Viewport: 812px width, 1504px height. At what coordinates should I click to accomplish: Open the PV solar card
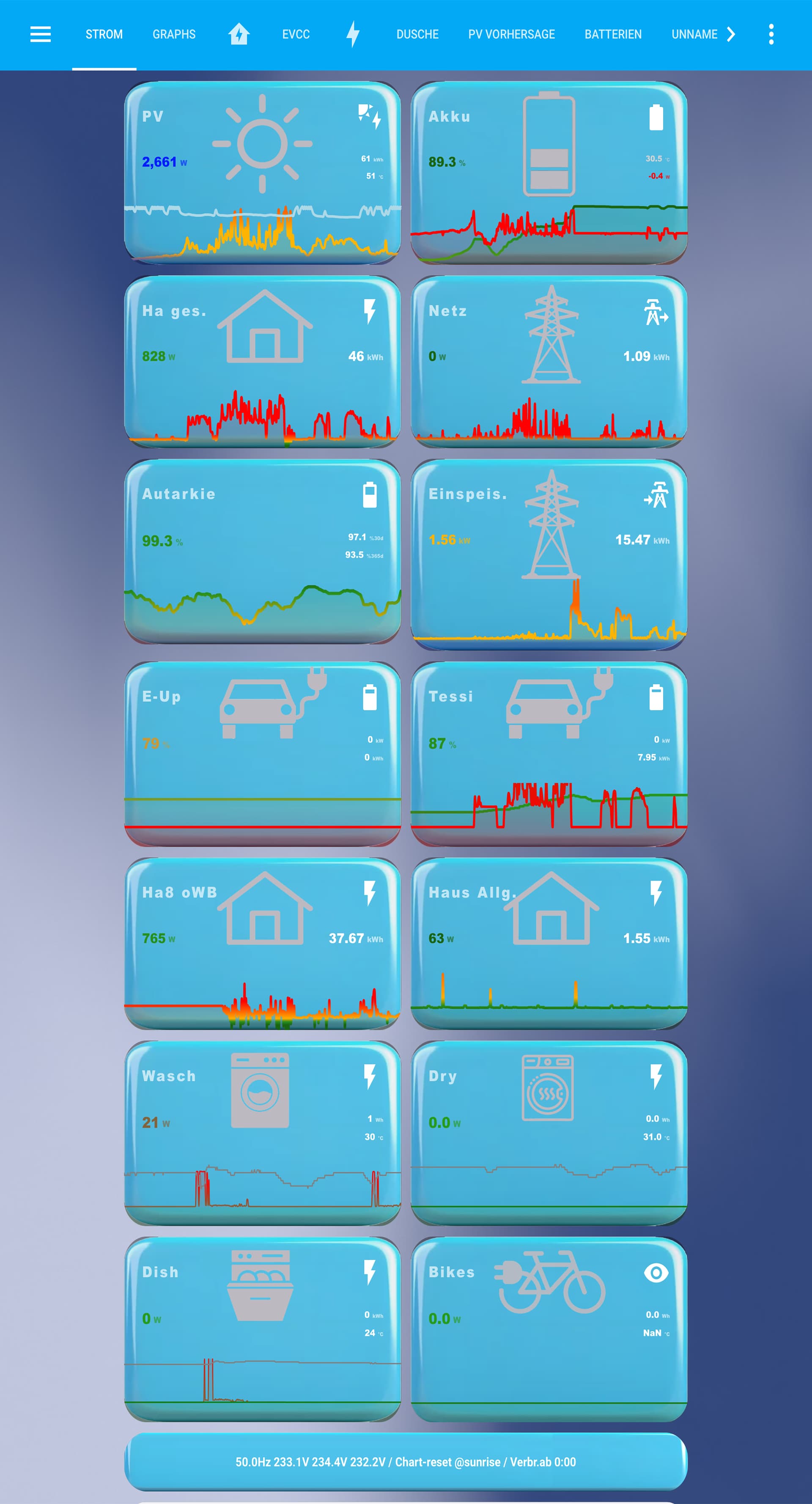(263, 173)
